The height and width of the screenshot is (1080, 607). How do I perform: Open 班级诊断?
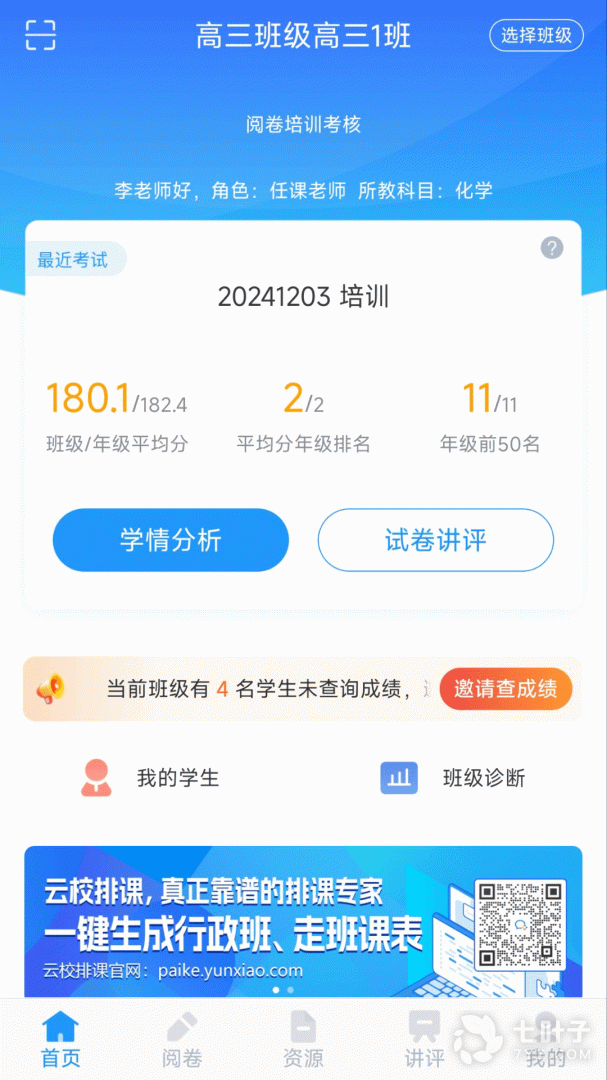pos(453,778)
